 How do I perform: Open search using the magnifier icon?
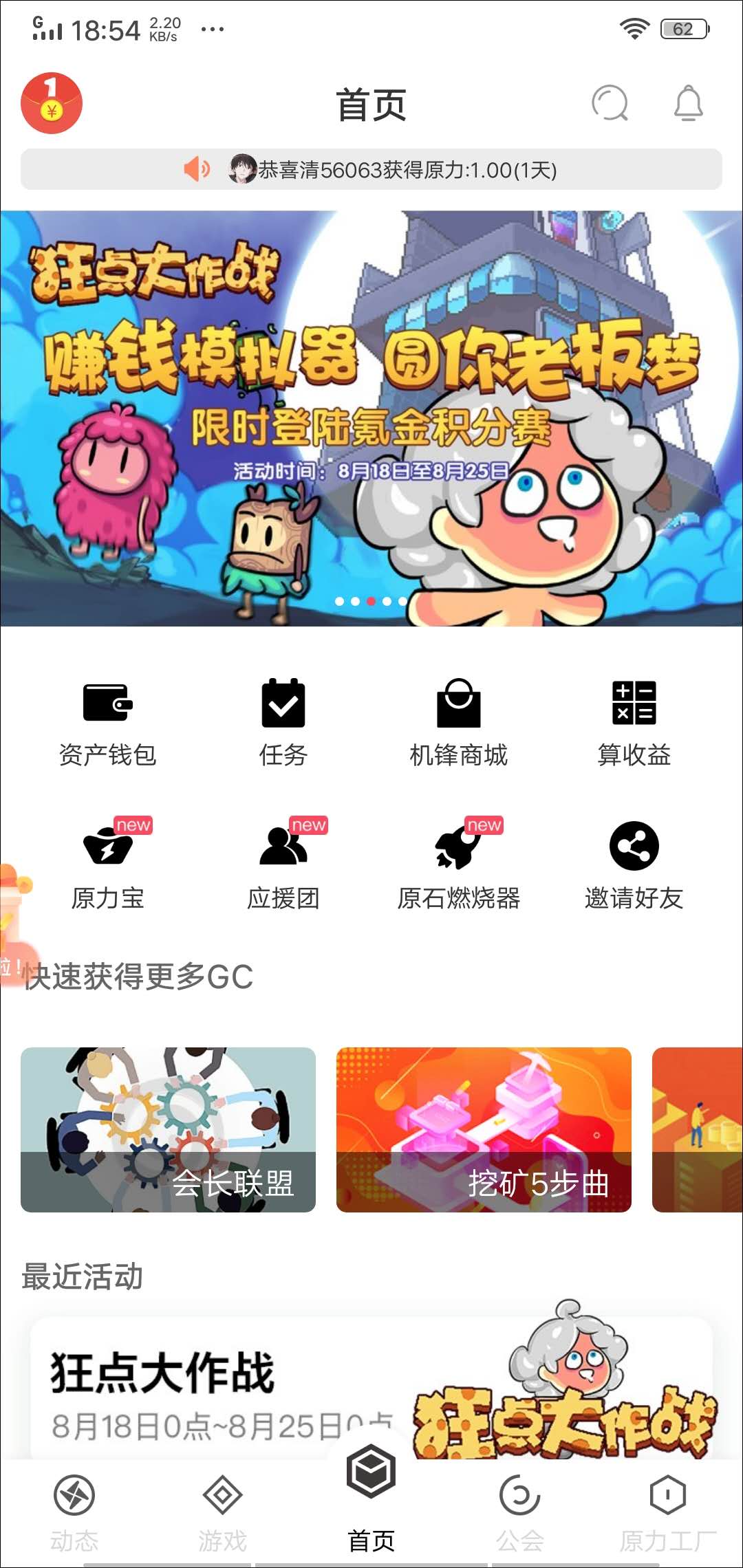(611, 104)
